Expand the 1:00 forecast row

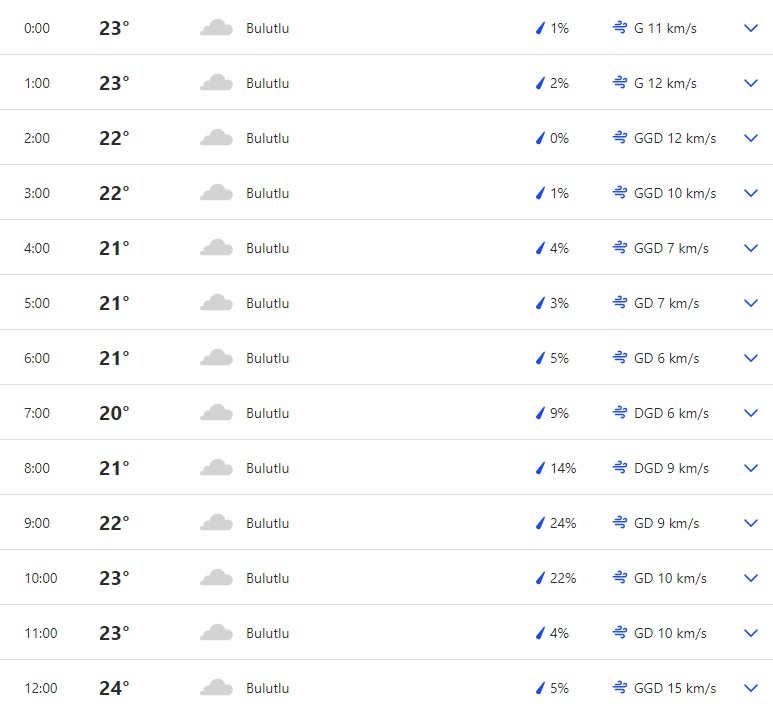pos(751,84)
